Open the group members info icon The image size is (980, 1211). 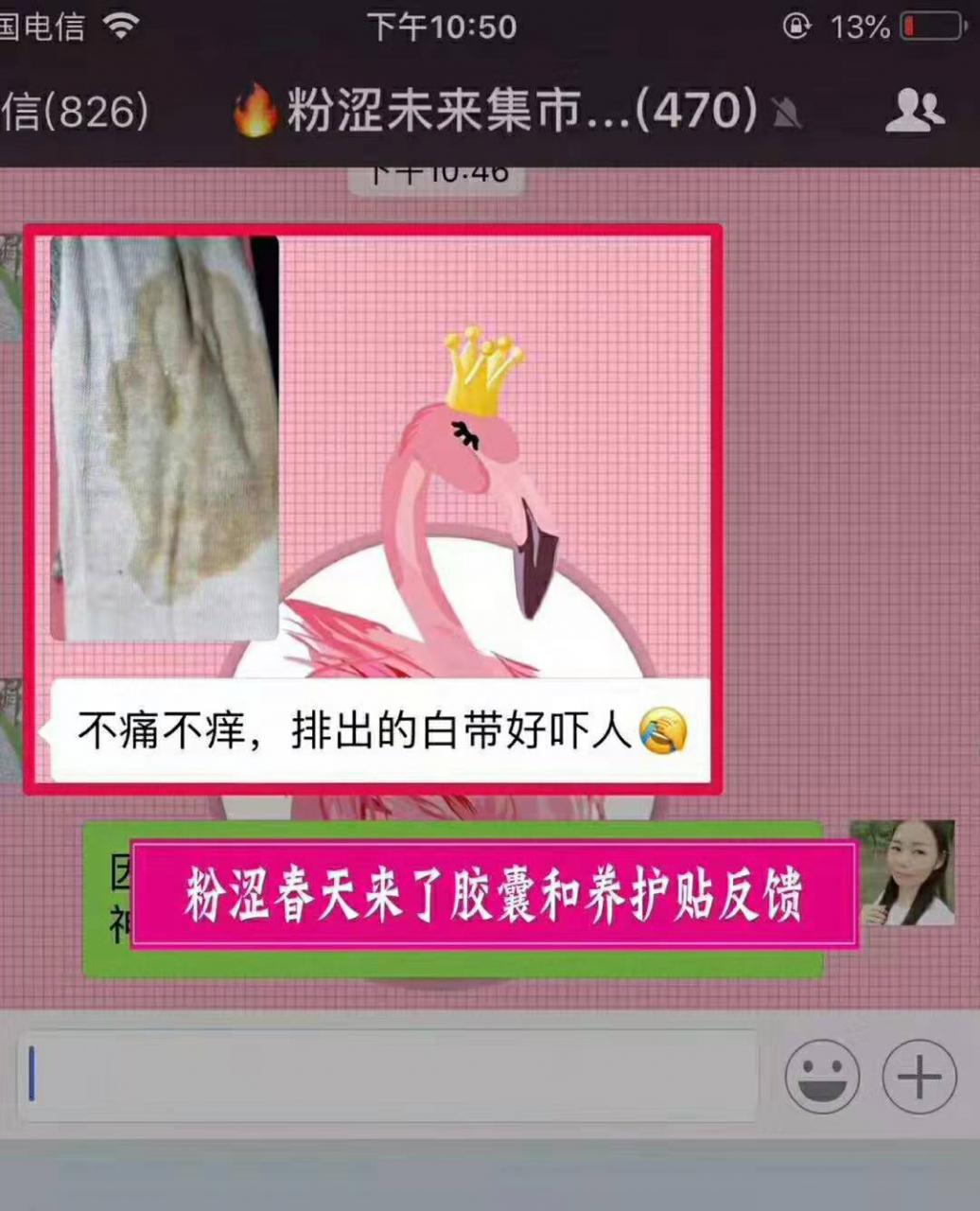coord(914,111)
